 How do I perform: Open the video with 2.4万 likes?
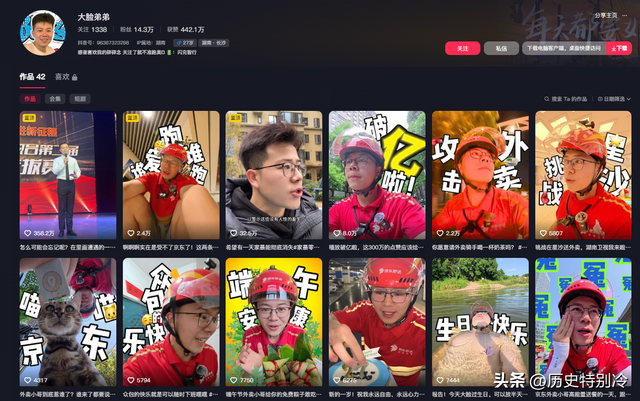click(170, 175)
